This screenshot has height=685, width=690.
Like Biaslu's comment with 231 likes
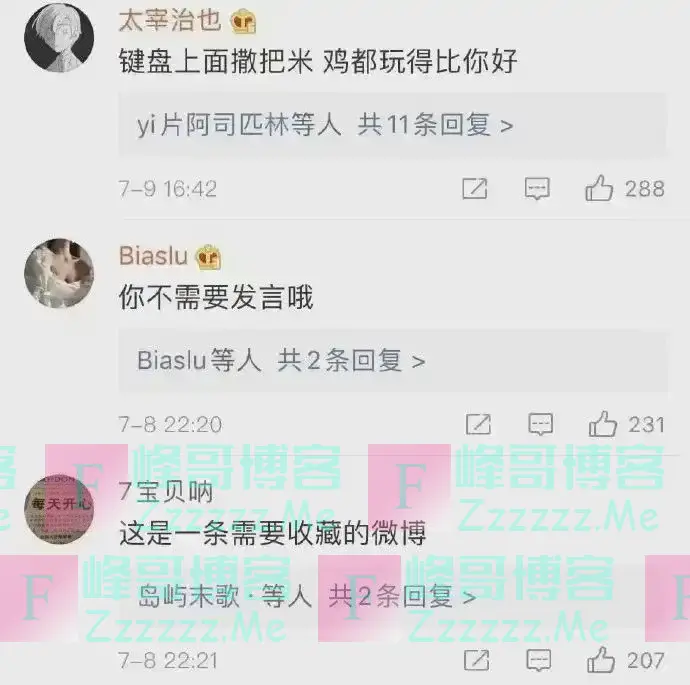tap(603, 424)
